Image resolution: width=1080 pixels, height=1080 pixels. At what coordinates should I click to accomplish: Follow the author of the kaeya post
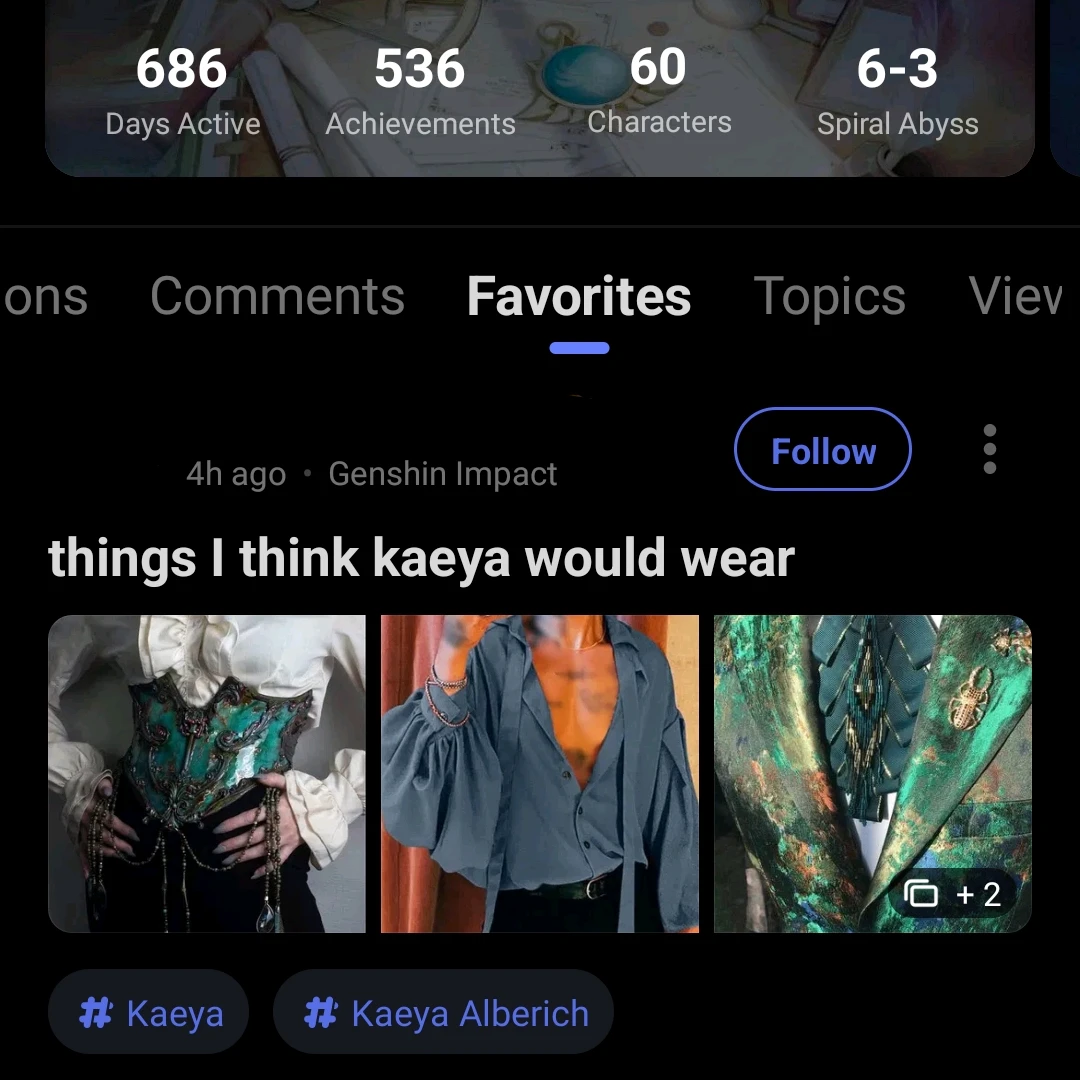point(822,450)
